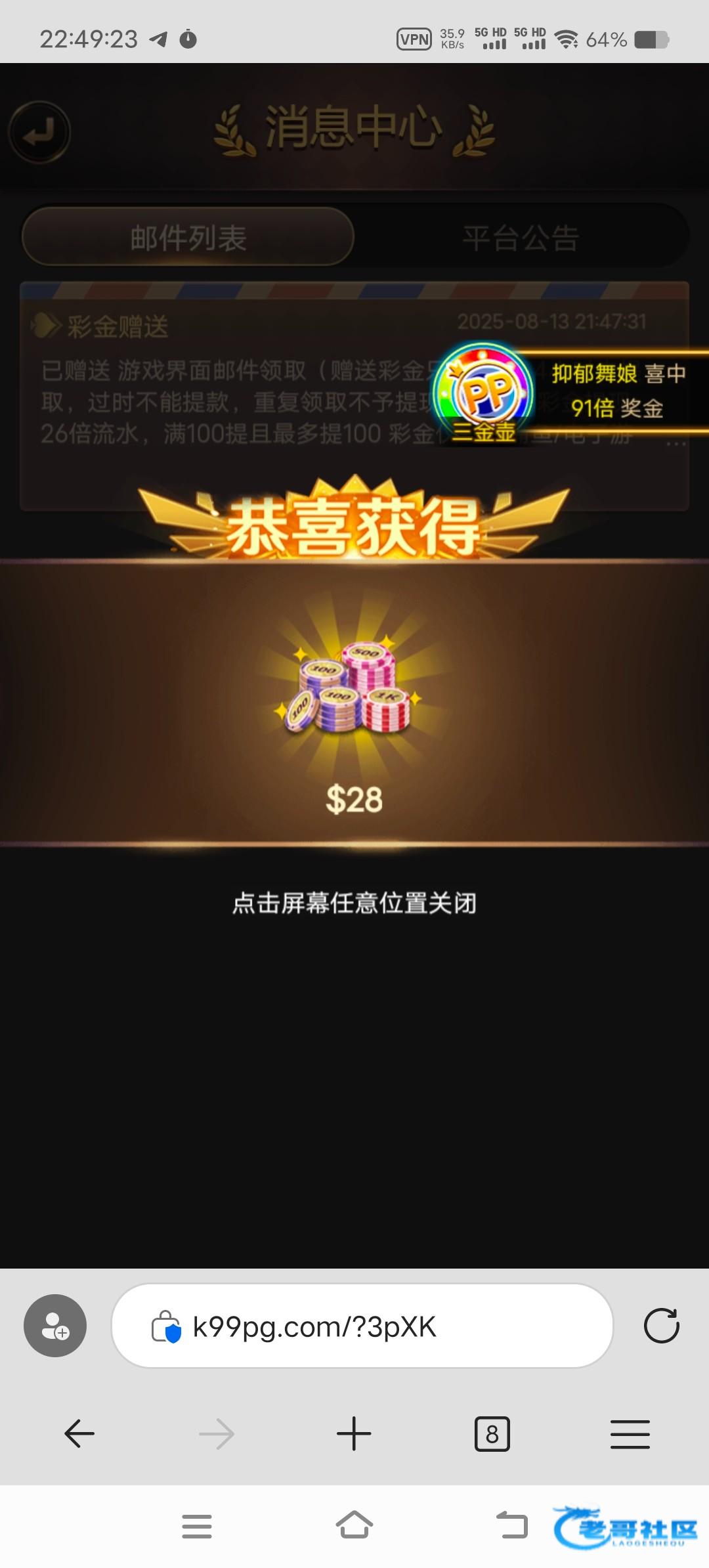Open the browser URL address bar
The height and width of the screenshot is (1568, 709).
pos(362,1326)
